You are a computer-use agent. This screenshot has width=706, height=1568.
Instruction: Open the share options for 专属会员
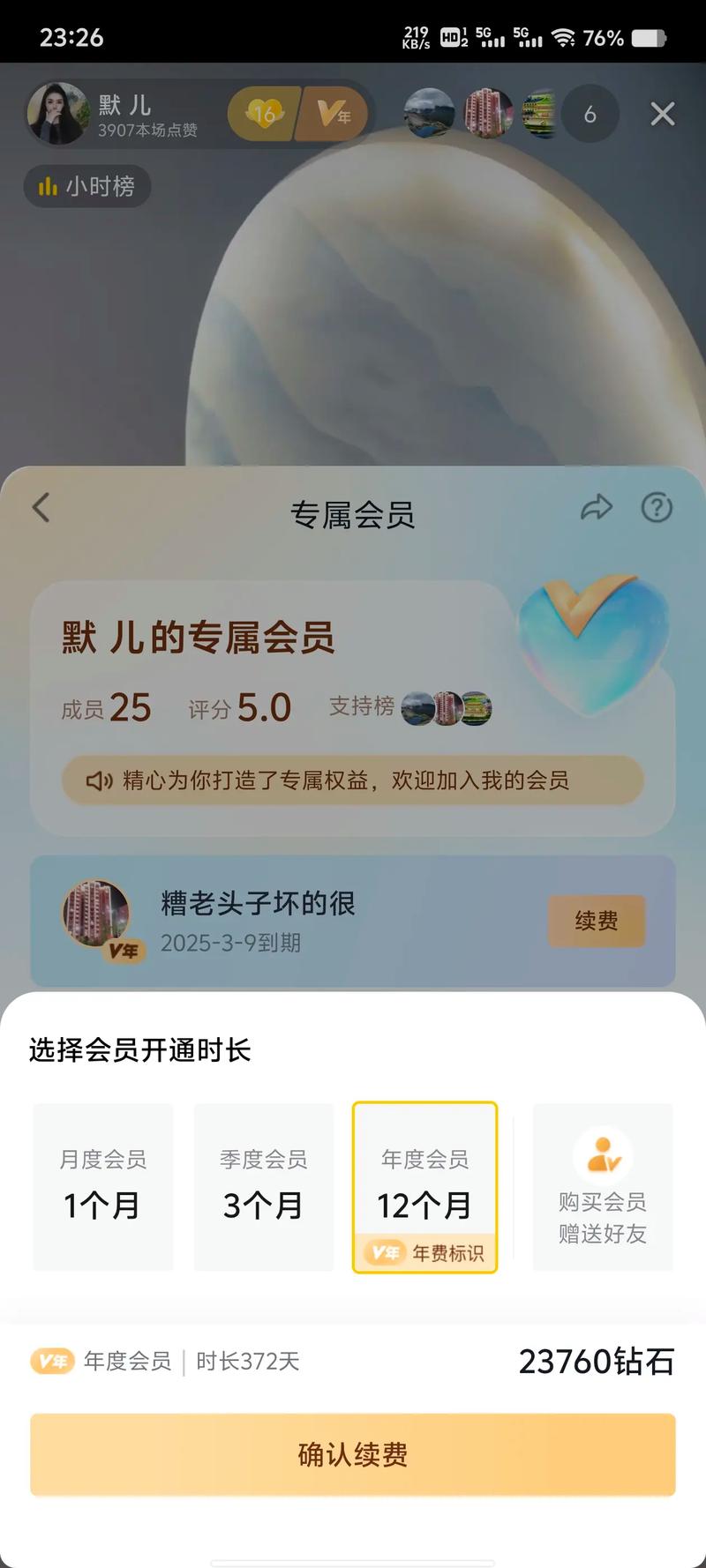(598, 508)
